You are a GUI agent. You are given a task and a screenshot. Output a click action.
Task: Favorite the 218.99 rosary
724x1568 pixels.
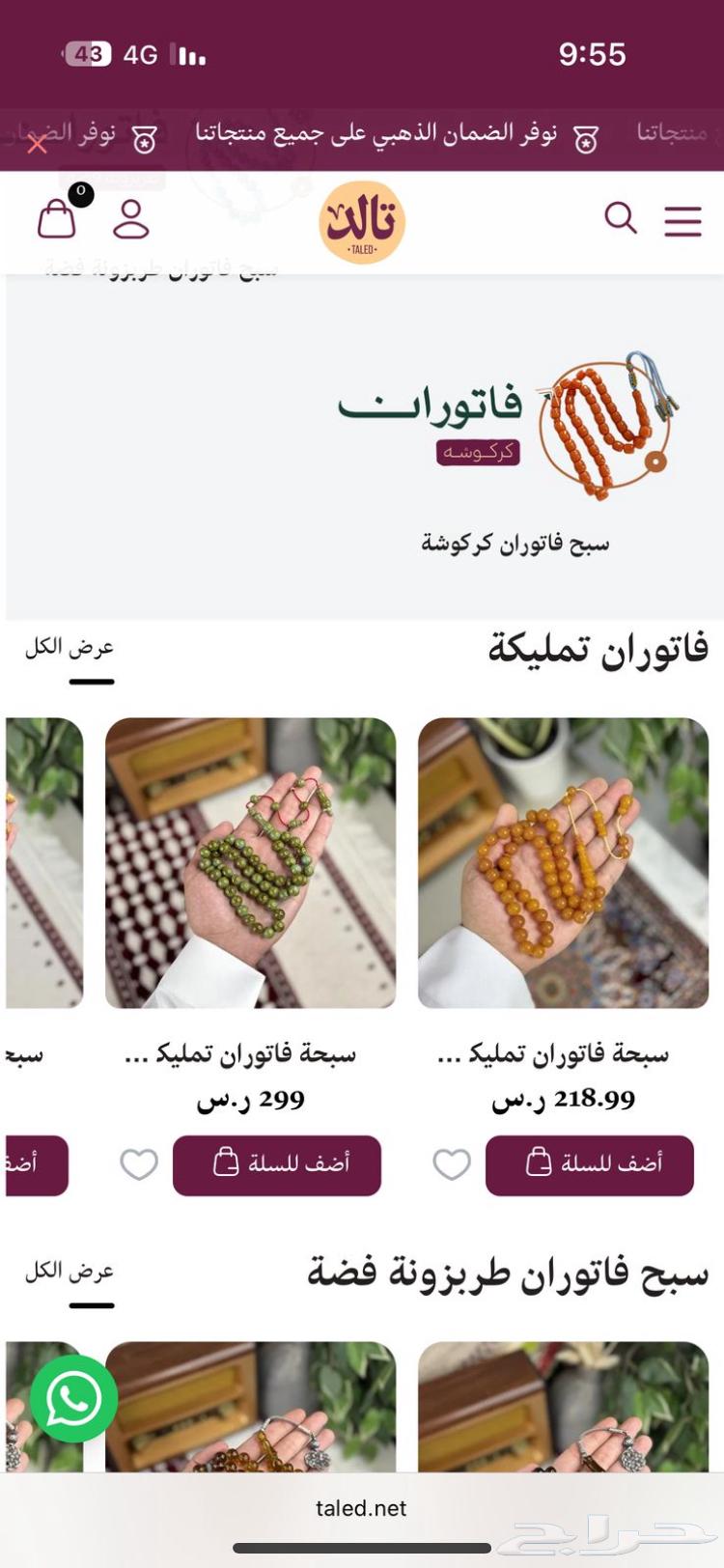452,1164
